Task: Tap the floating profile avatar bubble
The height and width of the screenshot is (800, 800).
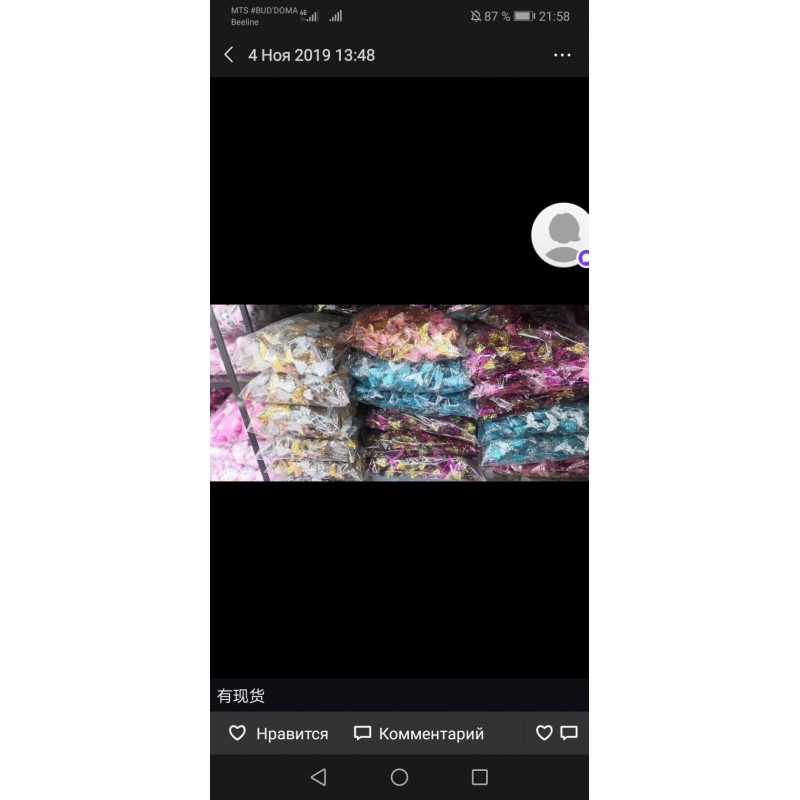Action: coord(562,235)
